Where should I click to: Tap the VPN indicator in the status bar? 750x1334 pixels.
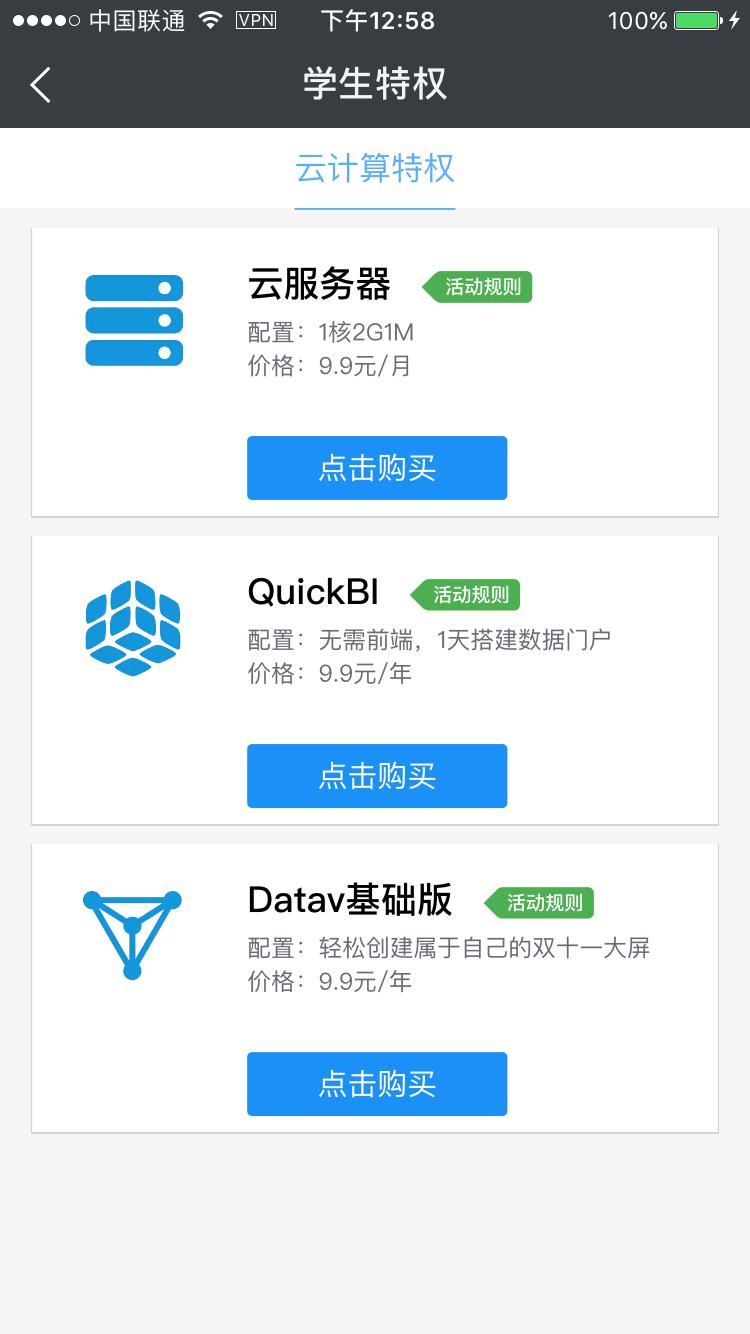[256, 19]
